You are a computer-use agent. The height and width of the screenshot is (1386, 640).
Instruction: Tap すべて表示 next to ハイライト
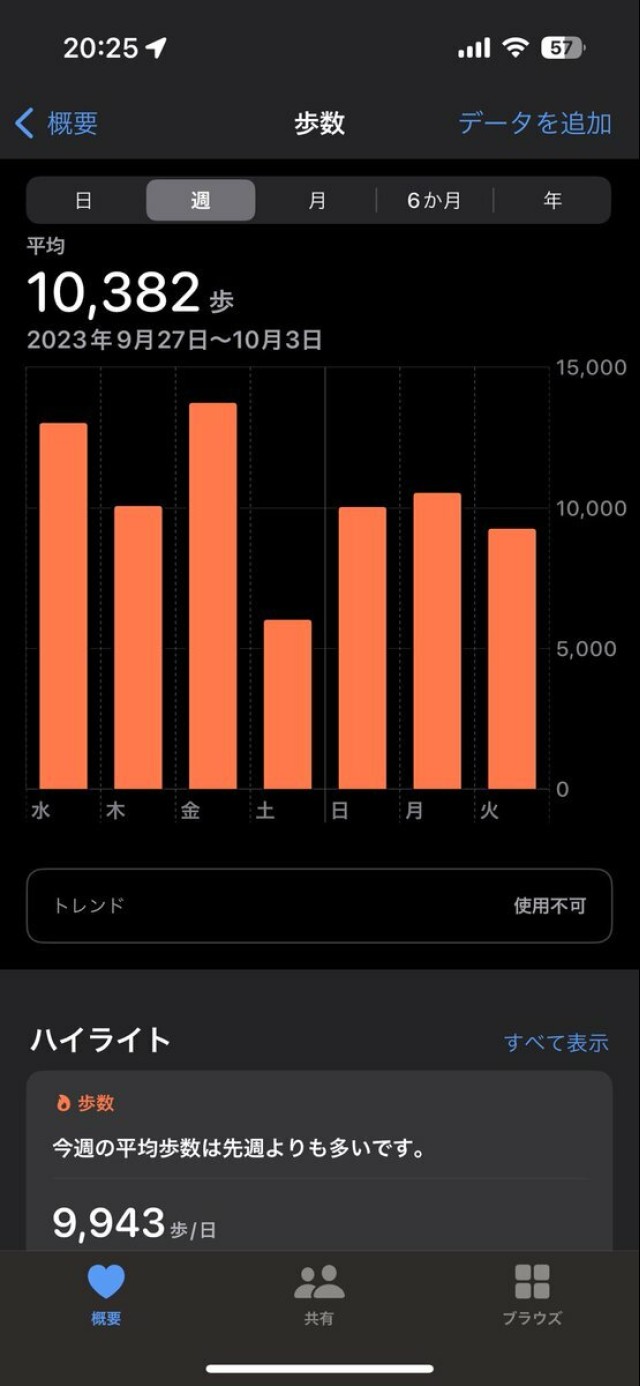pyautogui.click(x=556, y=1042)
